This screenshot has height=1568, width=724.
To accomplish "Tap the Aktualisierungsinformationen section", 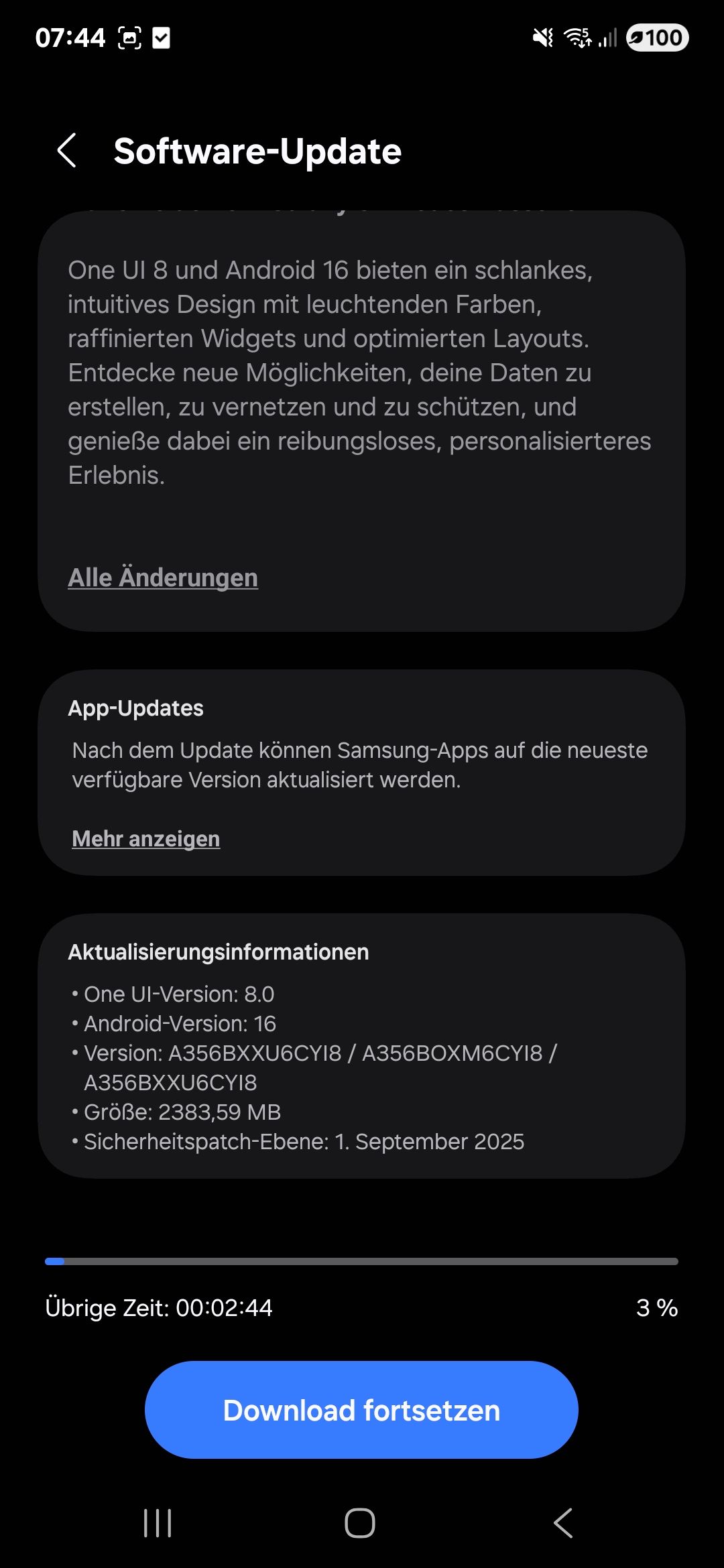I will (219, 952).
